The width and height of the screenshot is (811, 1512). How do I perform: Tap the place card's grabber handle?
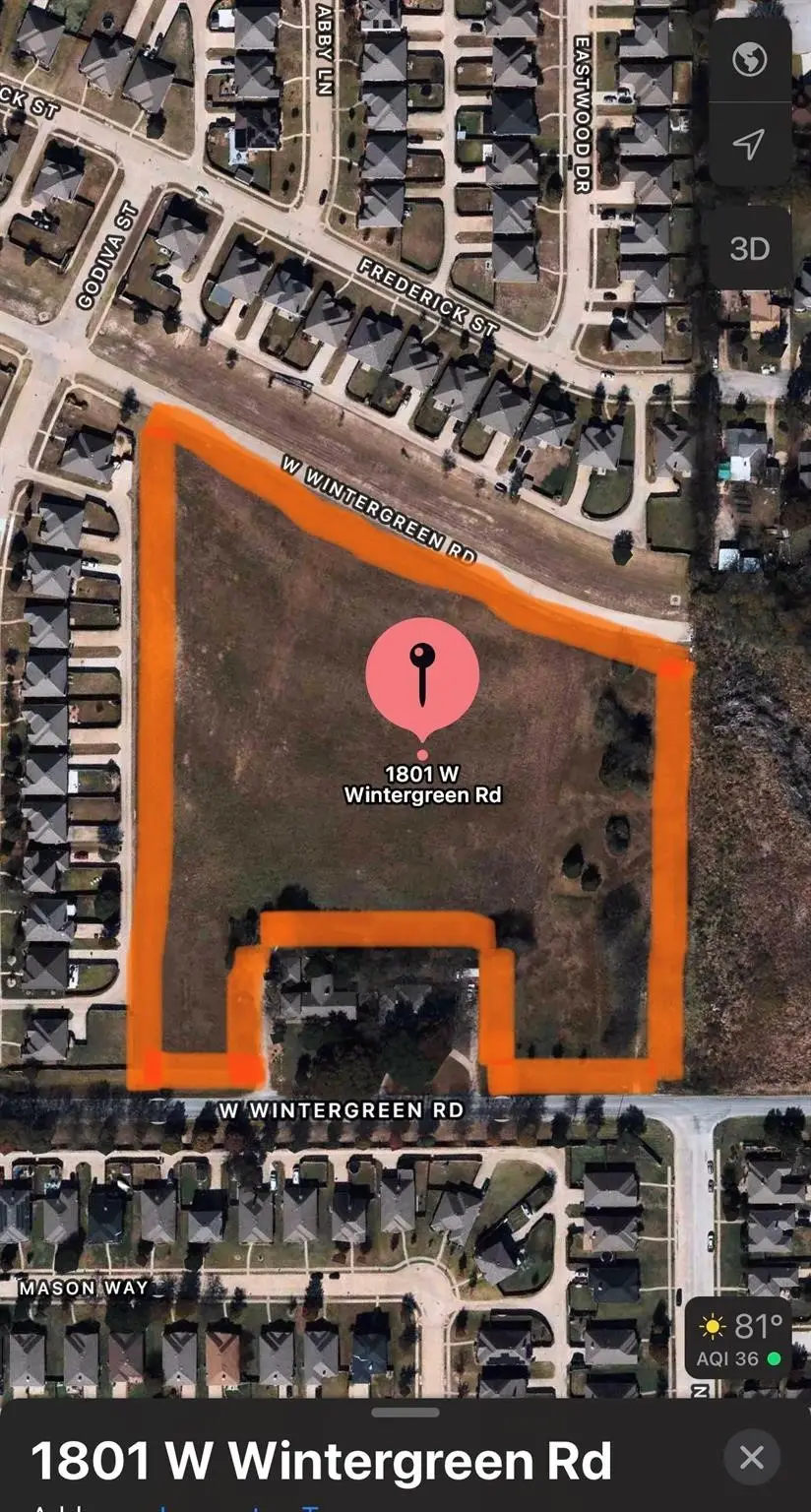(405, 1412)
